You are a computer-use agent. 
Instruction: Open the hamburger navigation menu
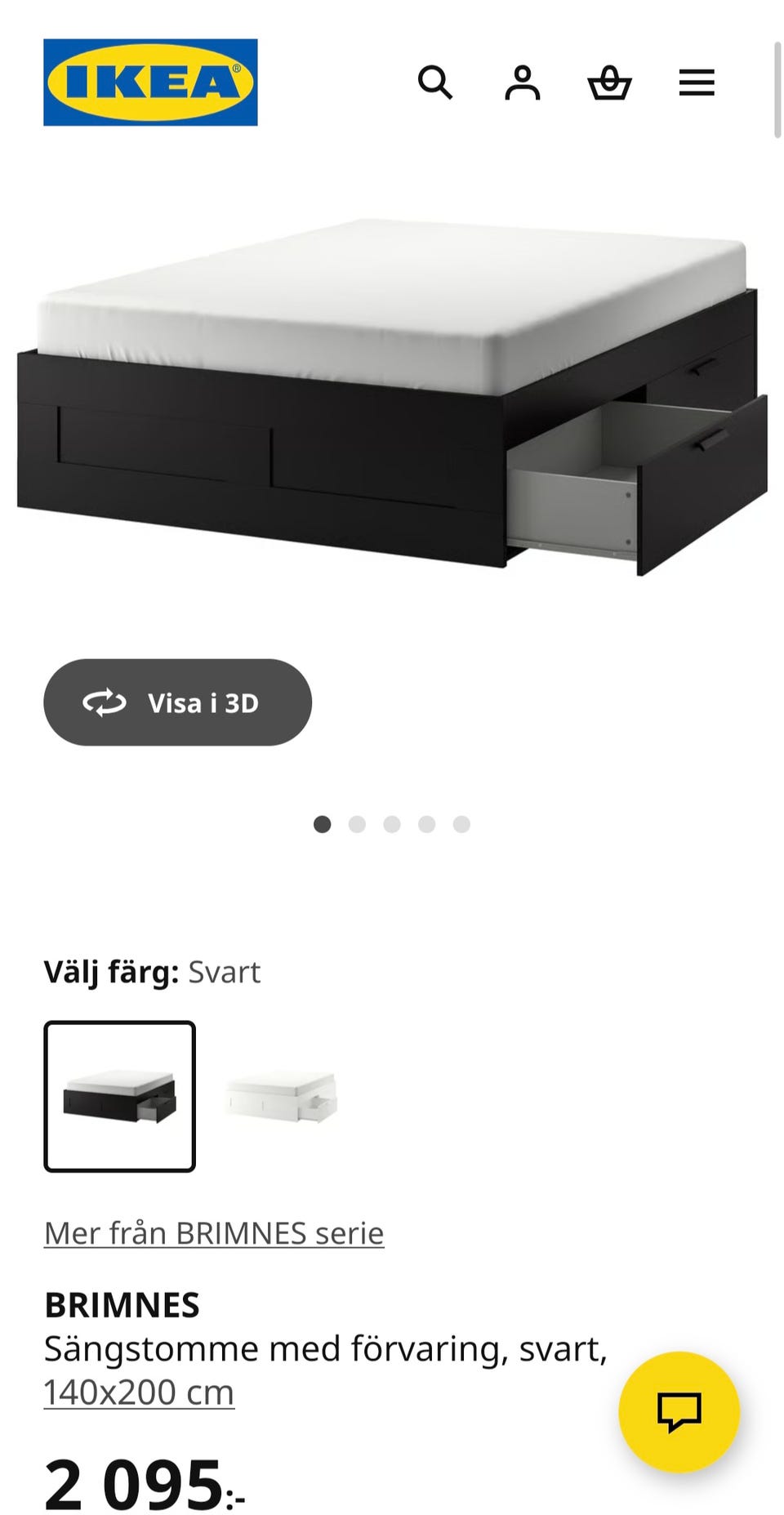[697, 82]
